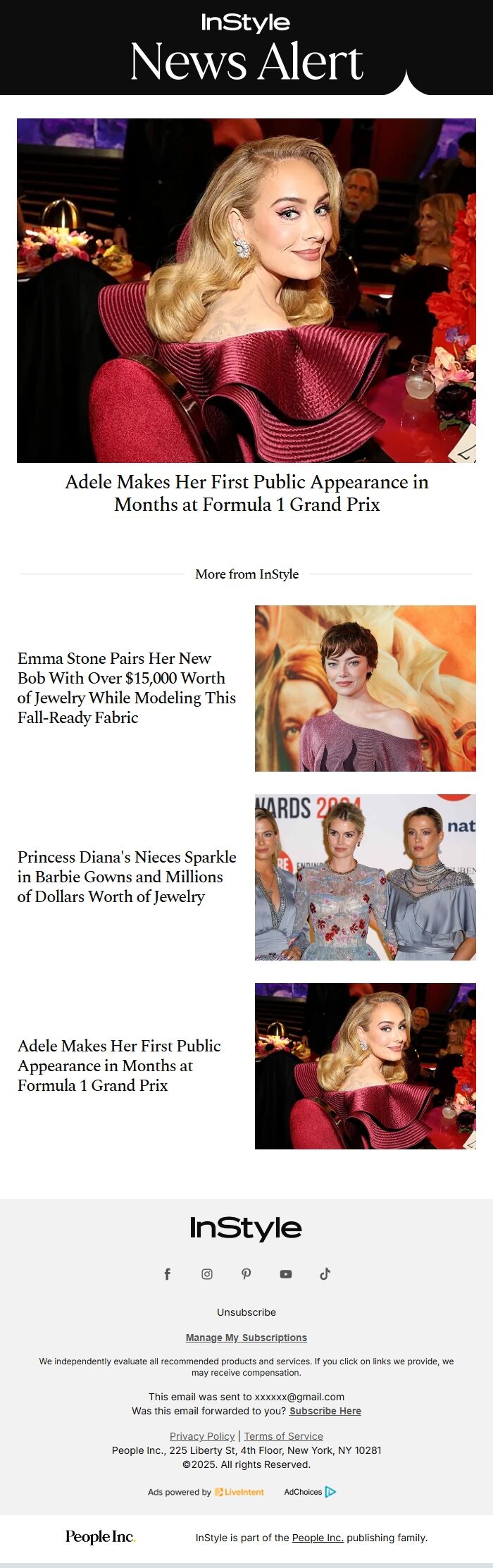Unsubscribe from this newsletter
The image size is (493, 1568).
pos(246,1312)
